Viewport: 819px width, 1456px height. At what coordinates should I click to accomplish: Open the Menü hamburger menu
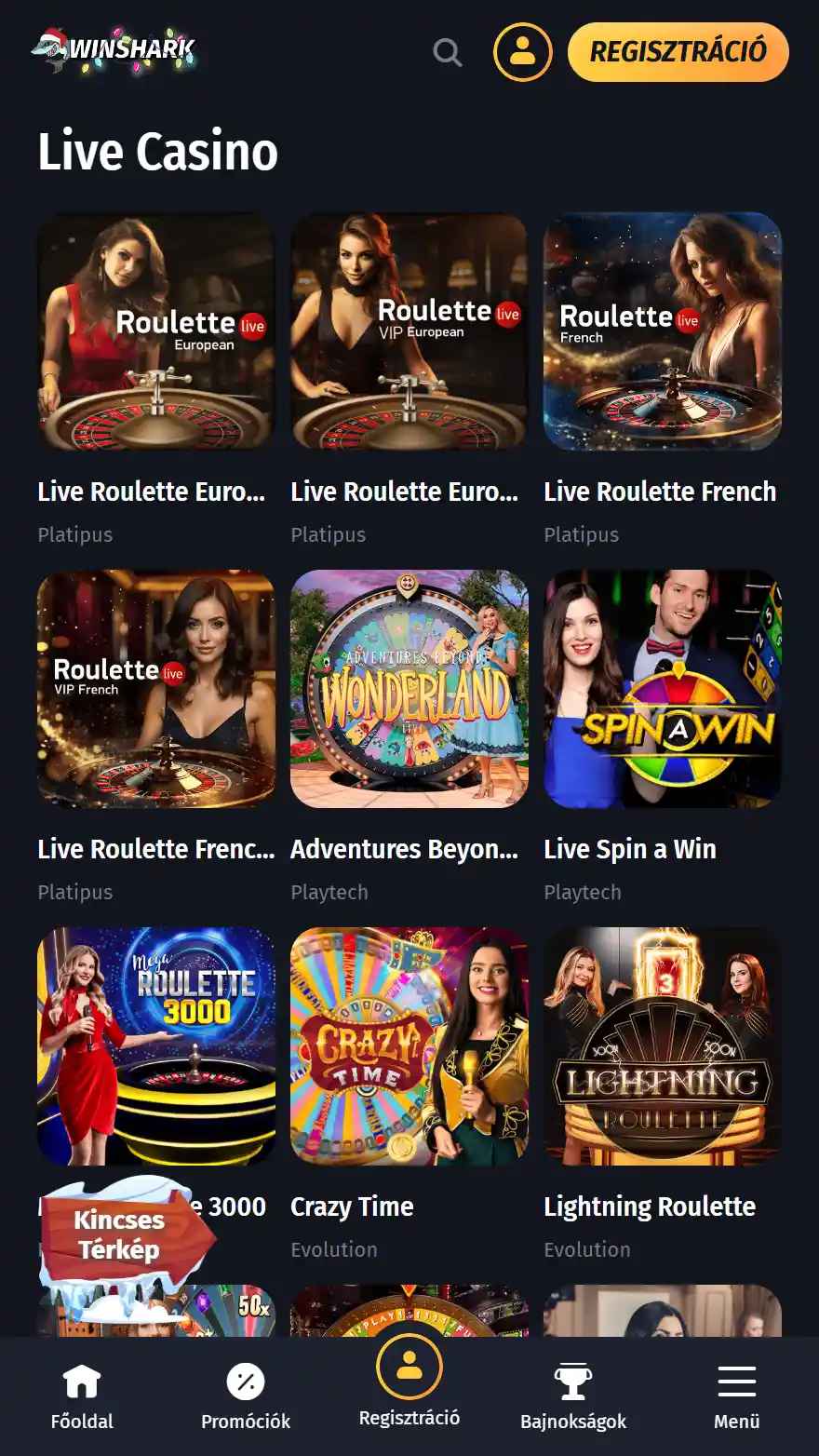click(x=736, y=1395)
